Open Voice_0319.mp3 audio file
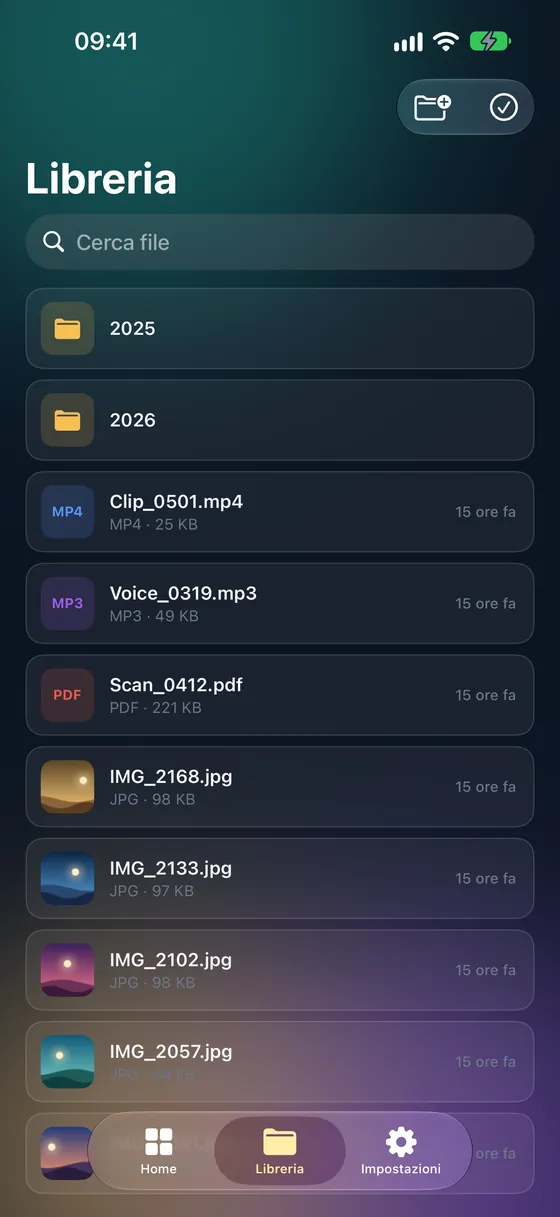The height and width of the screenshot is (1217, 560). coord(280,603)
